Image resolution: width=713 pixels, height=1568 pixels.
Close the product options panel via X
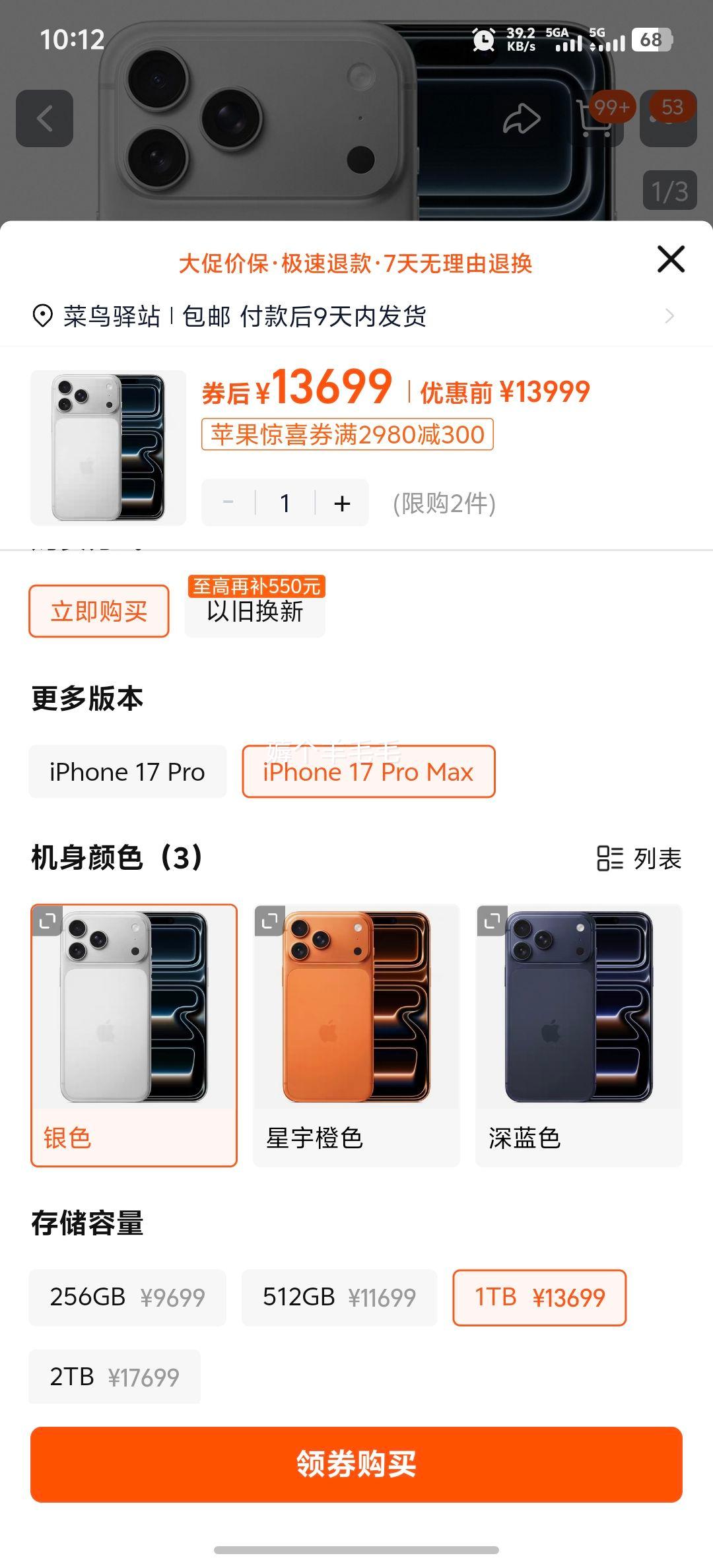click(669, 259)
